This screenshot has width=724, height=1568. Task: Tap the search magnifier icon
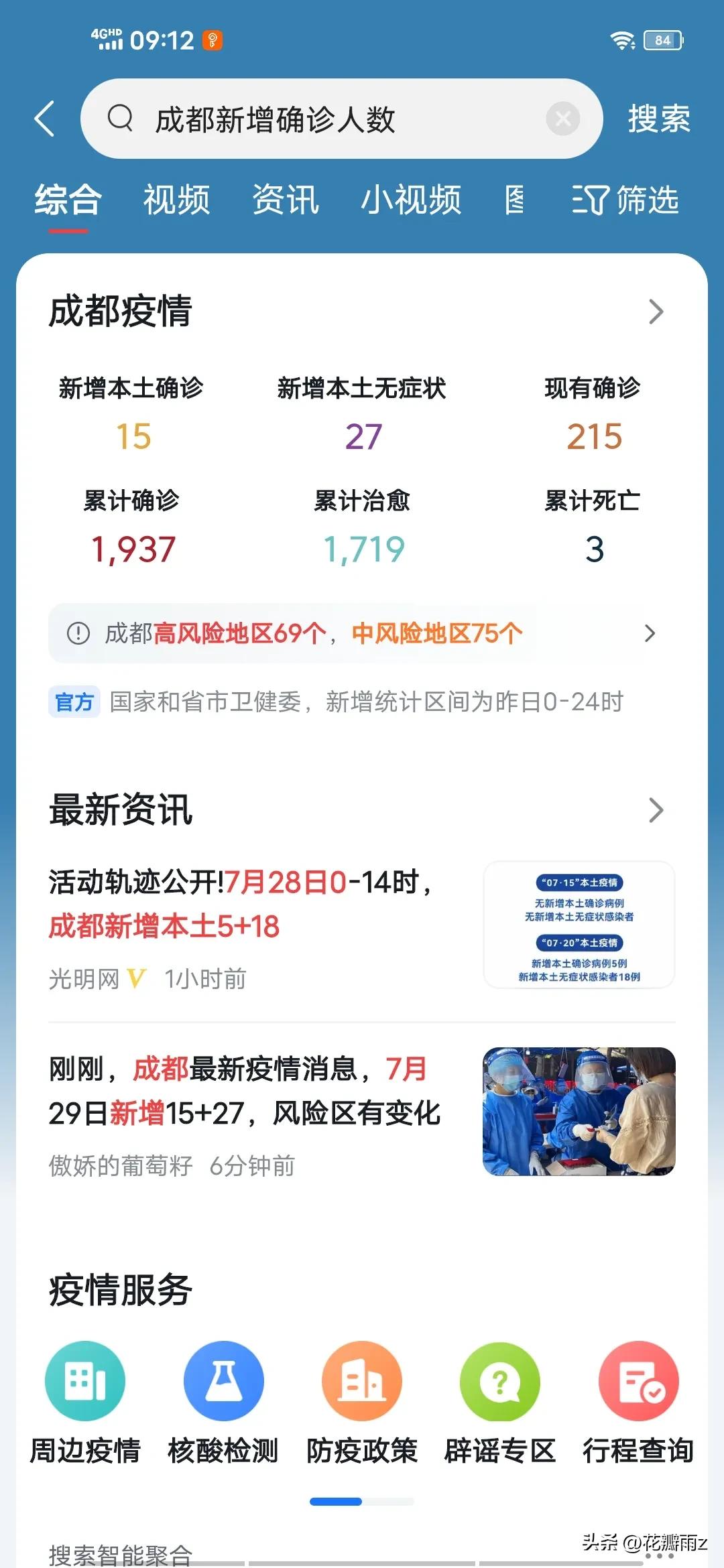point(122,119)
